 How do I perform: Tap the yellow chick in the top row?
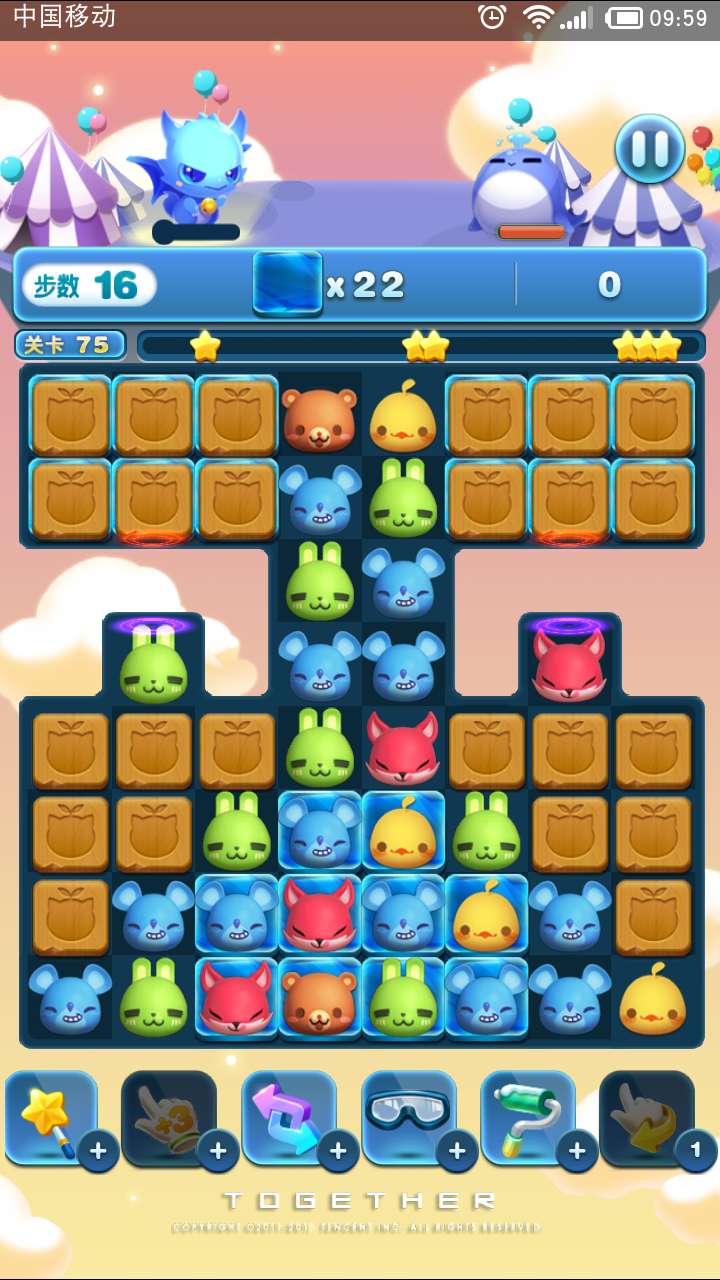pos(403,416)
